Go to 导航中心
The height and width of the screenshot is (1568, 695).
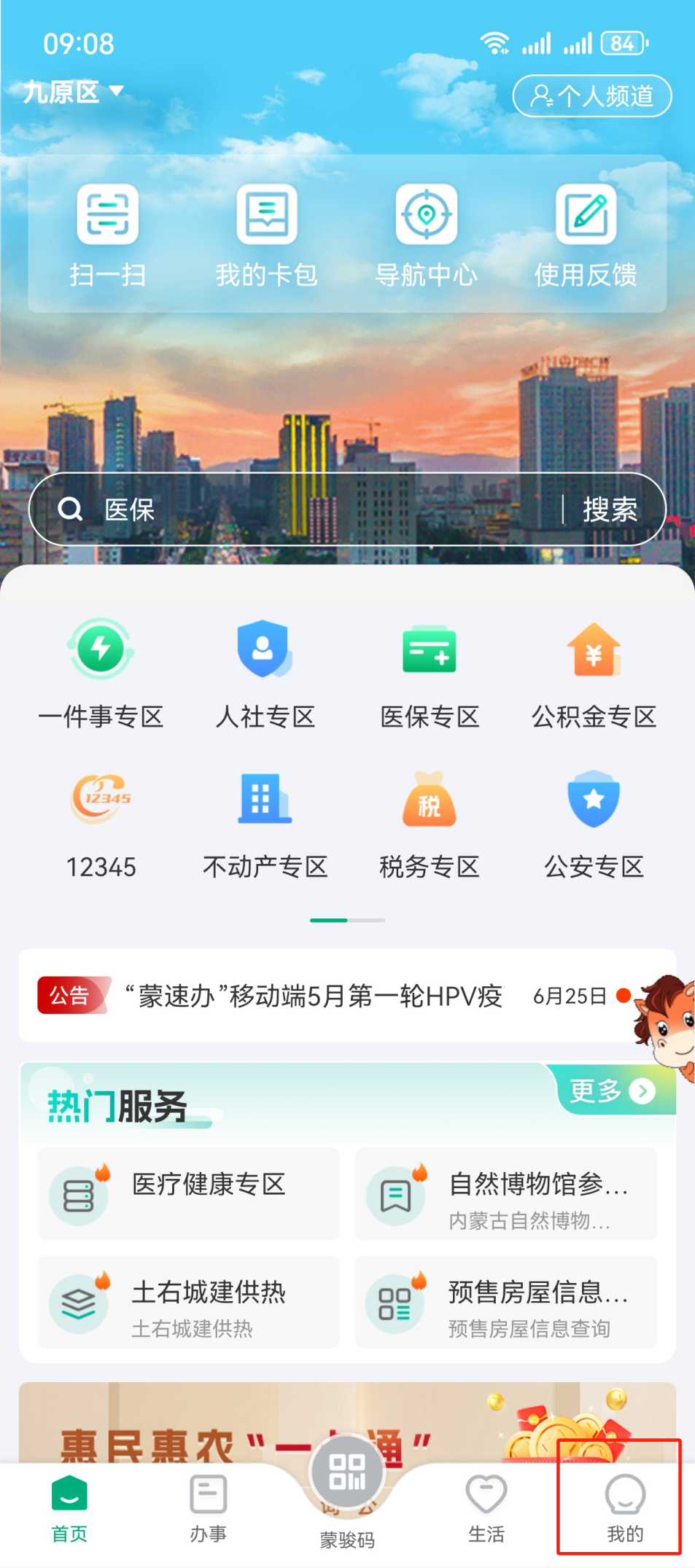click(427, 235)
